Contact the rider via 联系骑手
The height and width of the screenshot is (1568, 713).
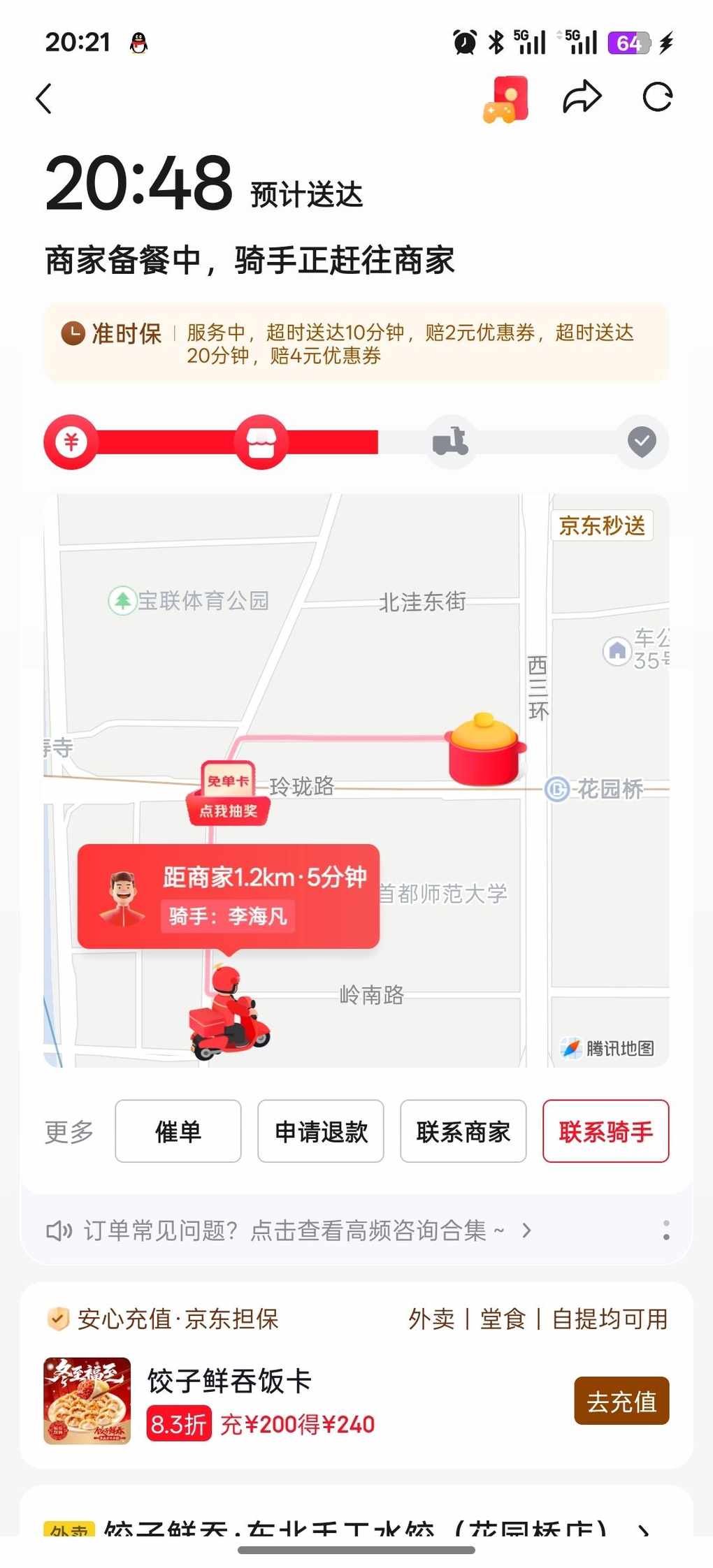click(x=606, y=1131)
